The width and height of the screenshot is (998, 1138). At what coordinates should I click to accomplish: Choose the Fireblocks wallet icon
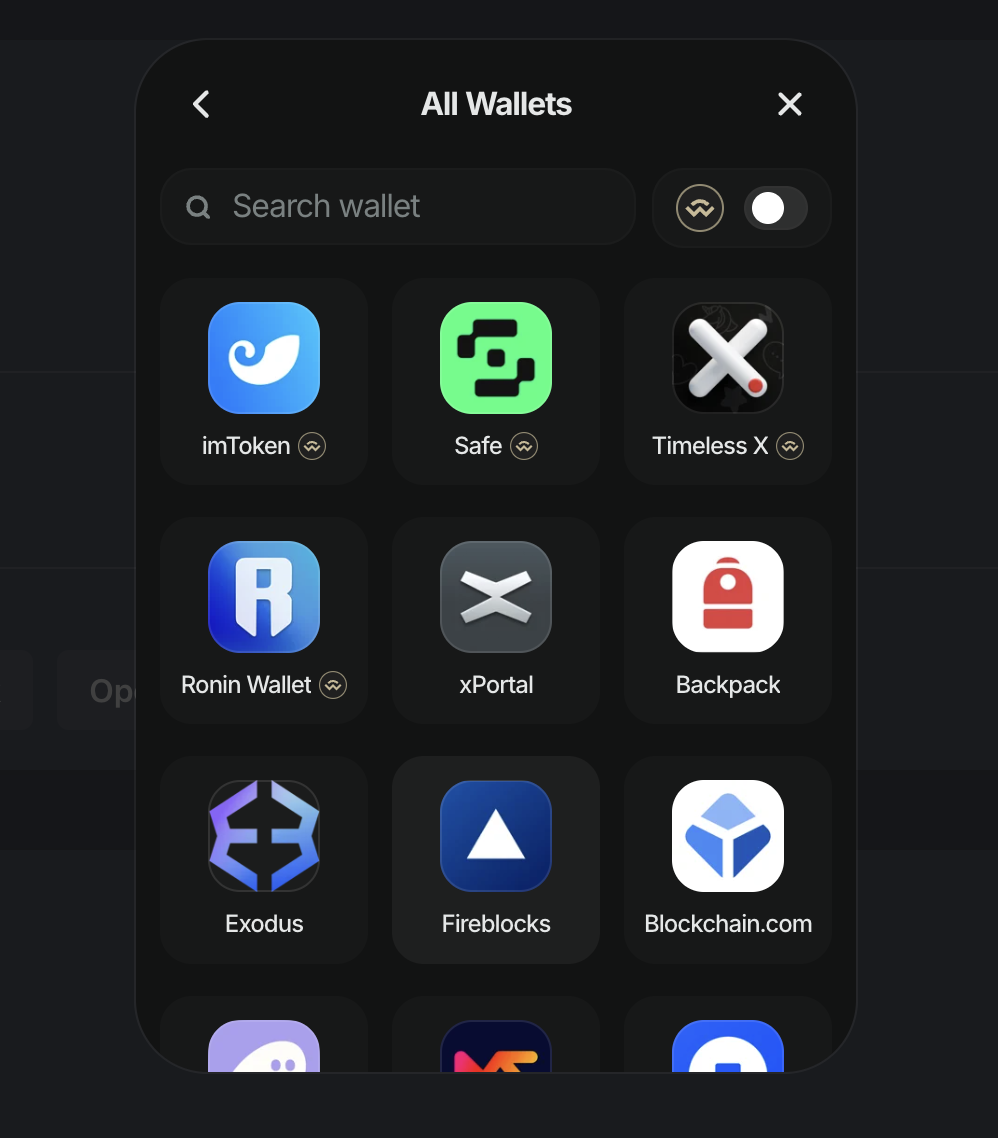pos(495,836)
